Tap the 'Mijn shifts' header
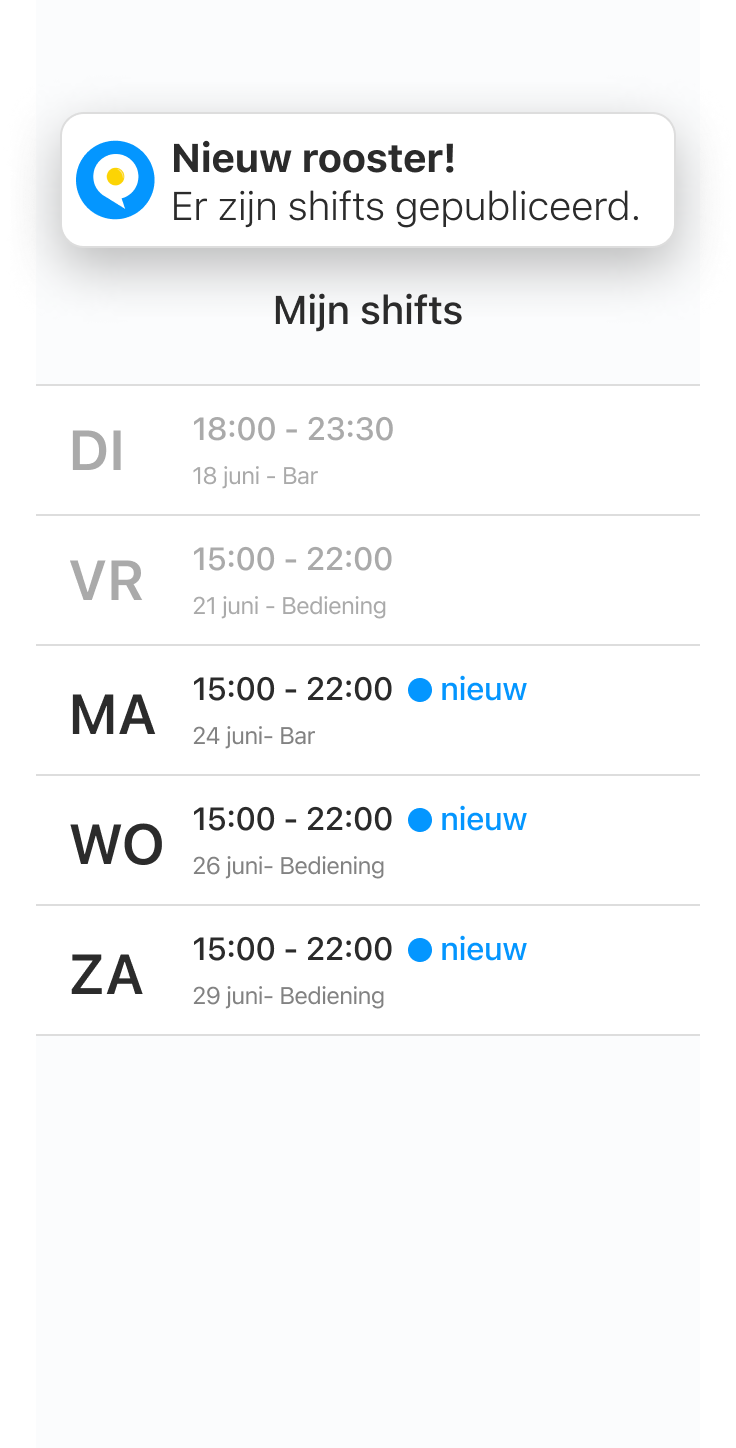The width and height of the screenshot is (736, 1448). (x=367, y=310)
